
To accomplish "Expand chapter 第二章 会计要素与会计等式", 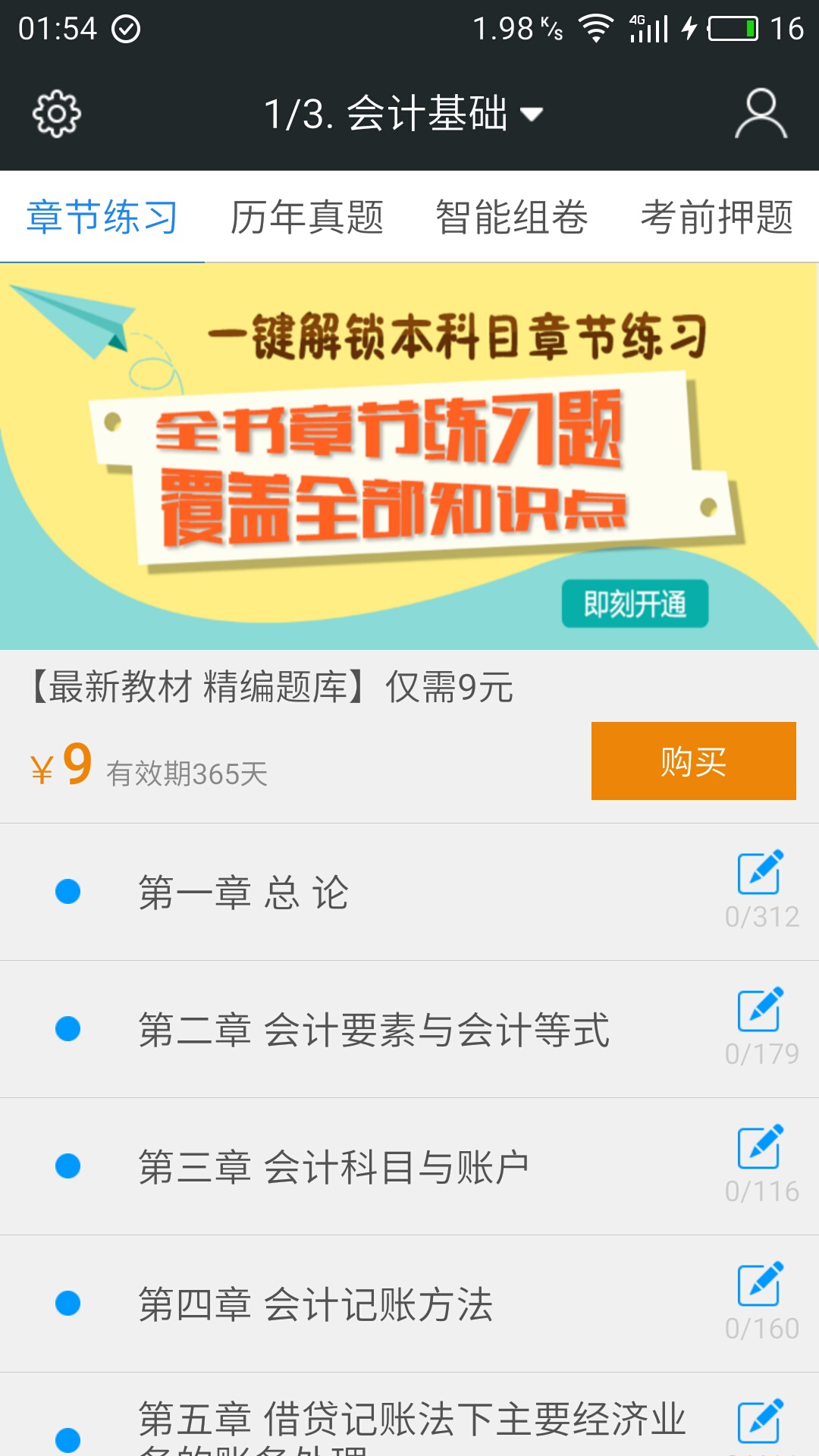I will [x=374, y=1030].
